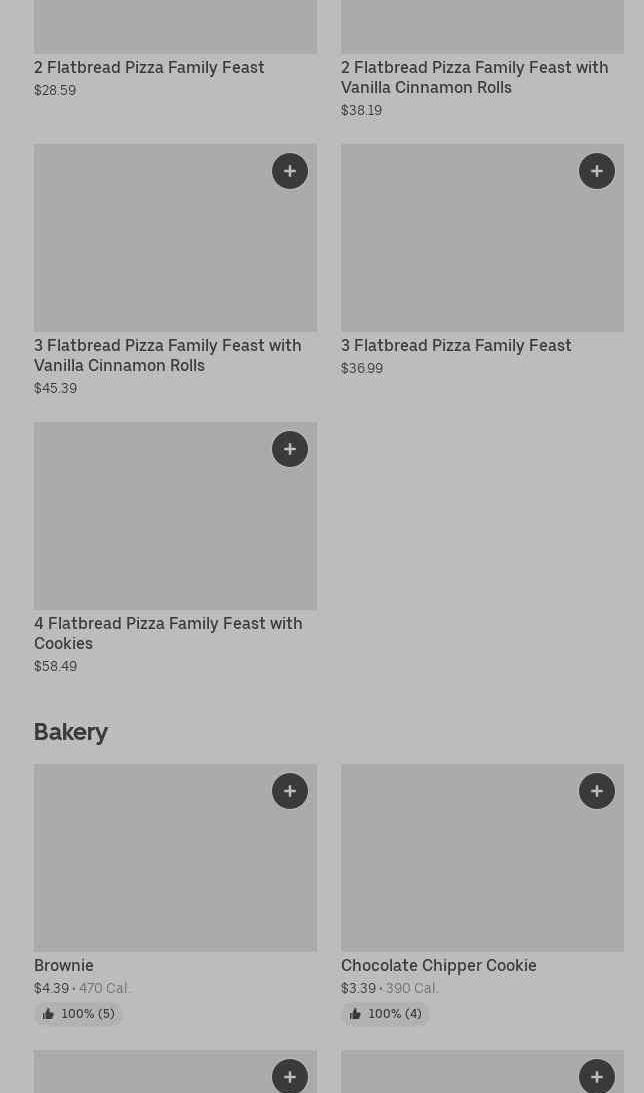Add 4 Flatbread Feast with Cookies to cart

[x=290, y=449]
